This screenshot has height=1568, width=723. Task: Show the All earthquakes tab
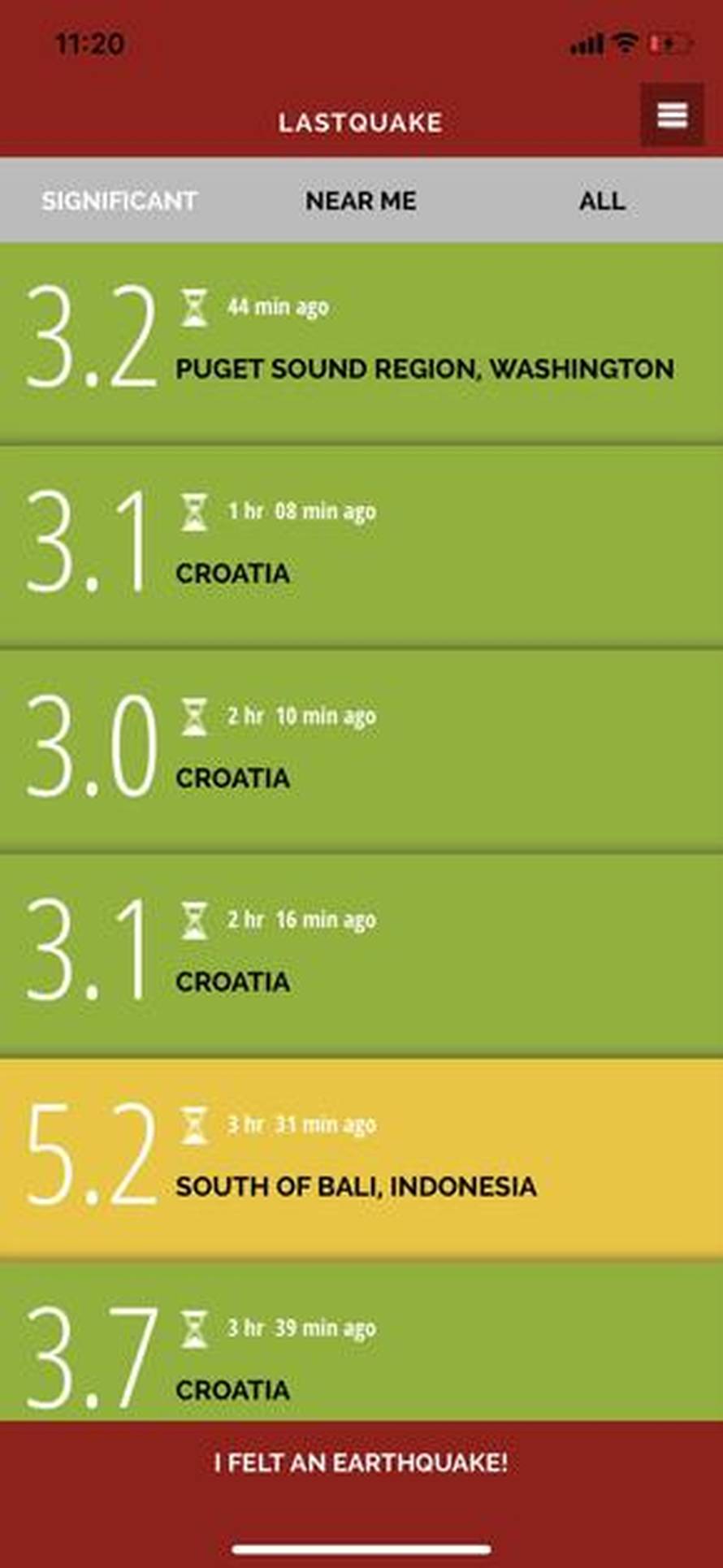(x=602, y=201)
